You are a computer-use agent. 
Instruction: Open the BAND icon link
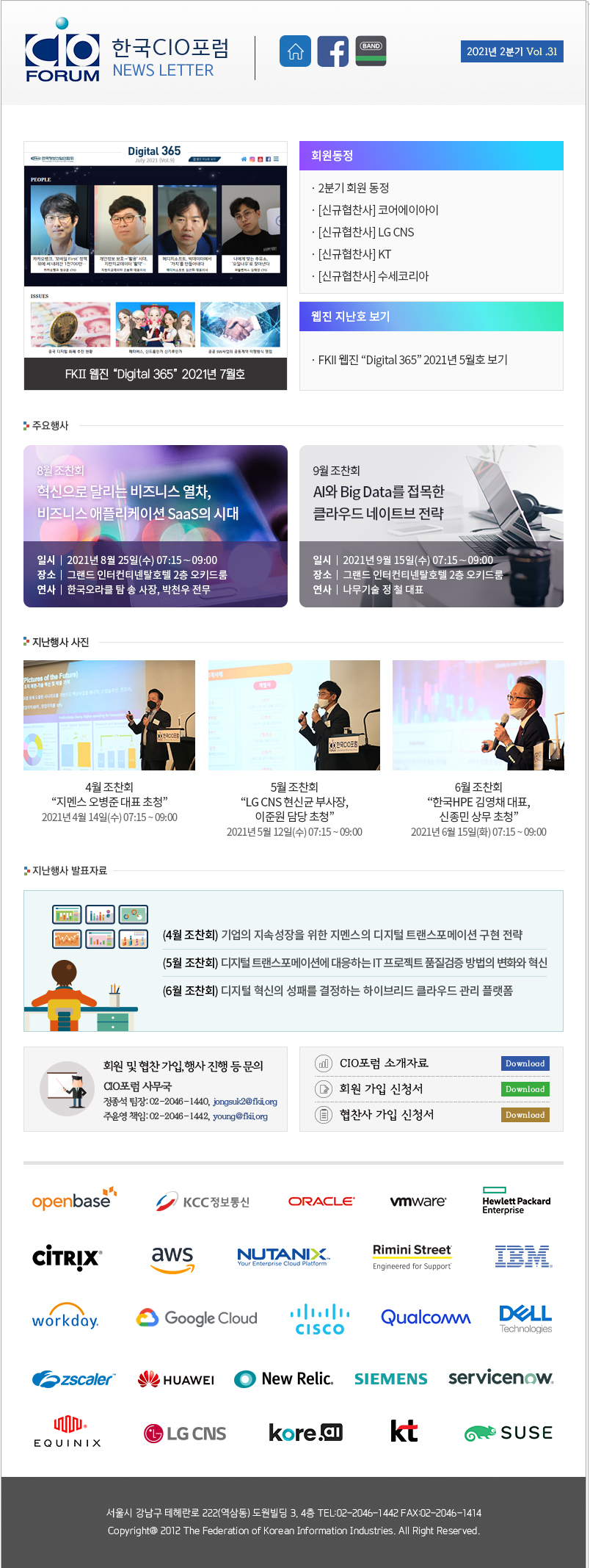click(371, 51)
